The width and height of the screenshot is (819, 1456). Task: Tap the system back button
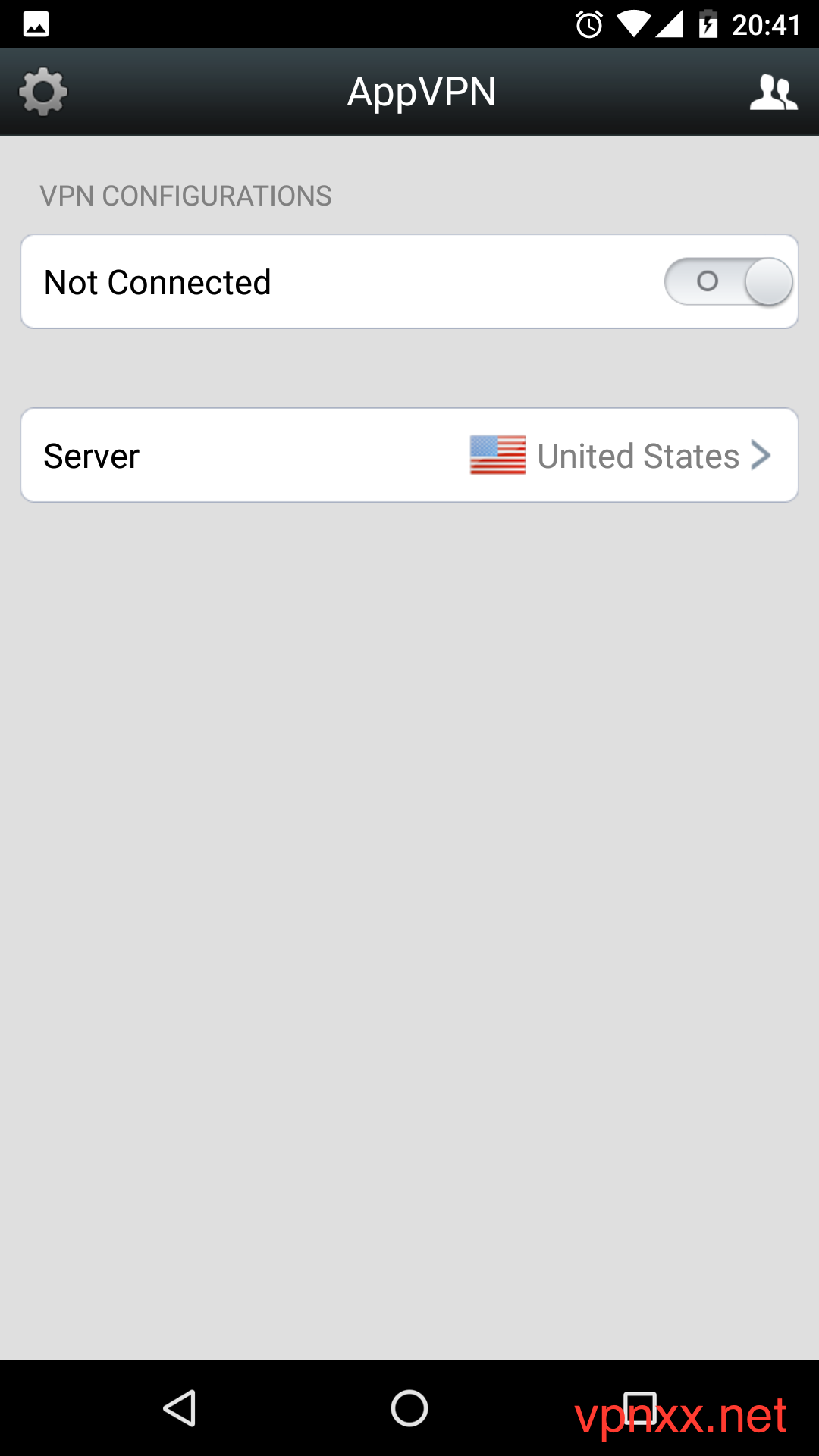click(x=180, y=1408)
